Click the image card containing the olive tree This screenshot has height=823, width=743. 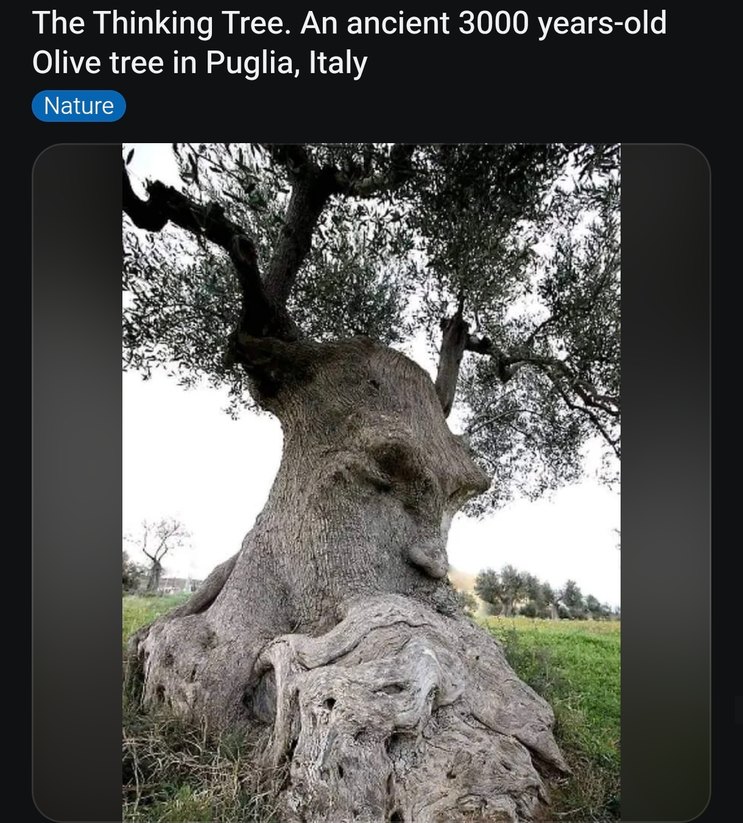(x=371, y=480)
